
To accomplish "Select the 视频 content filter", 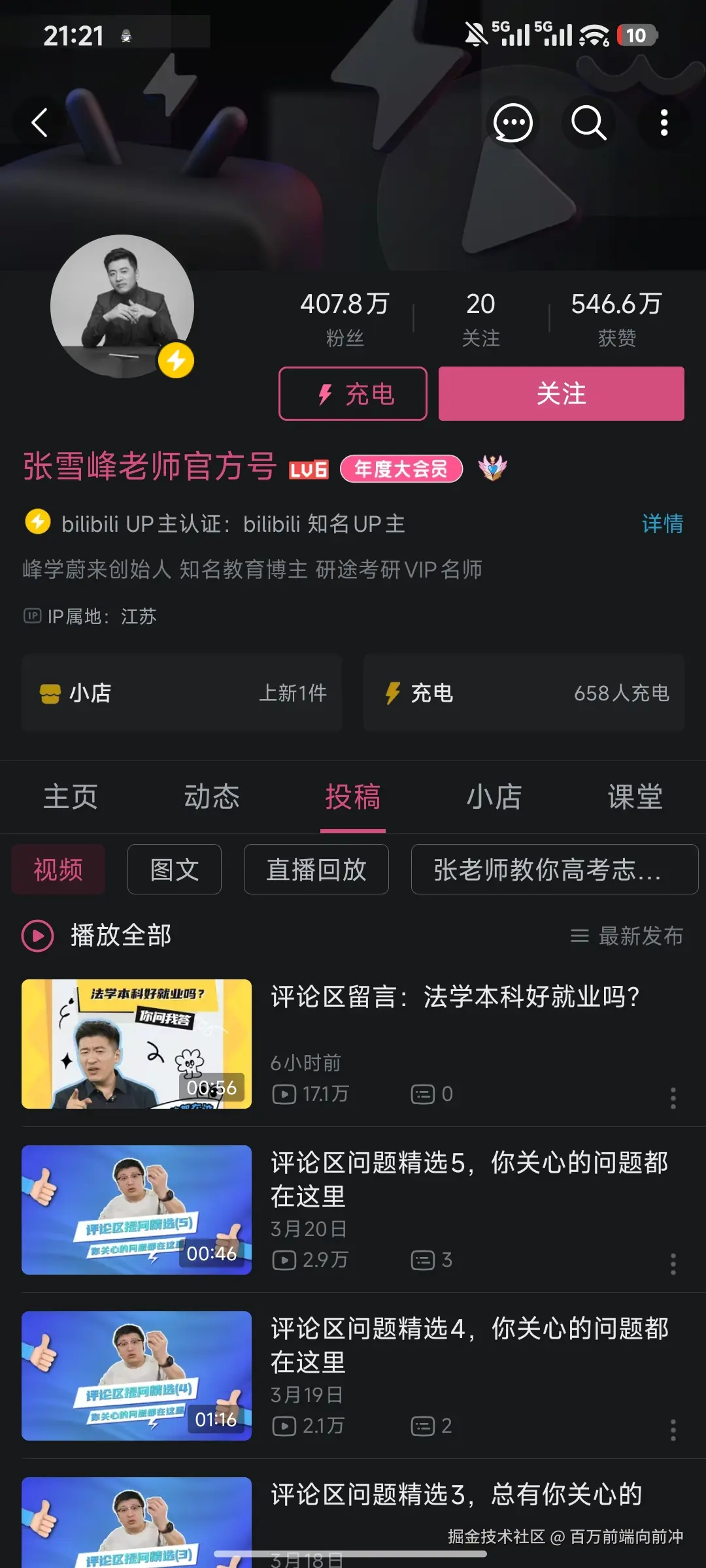I will tap(58, 869).
